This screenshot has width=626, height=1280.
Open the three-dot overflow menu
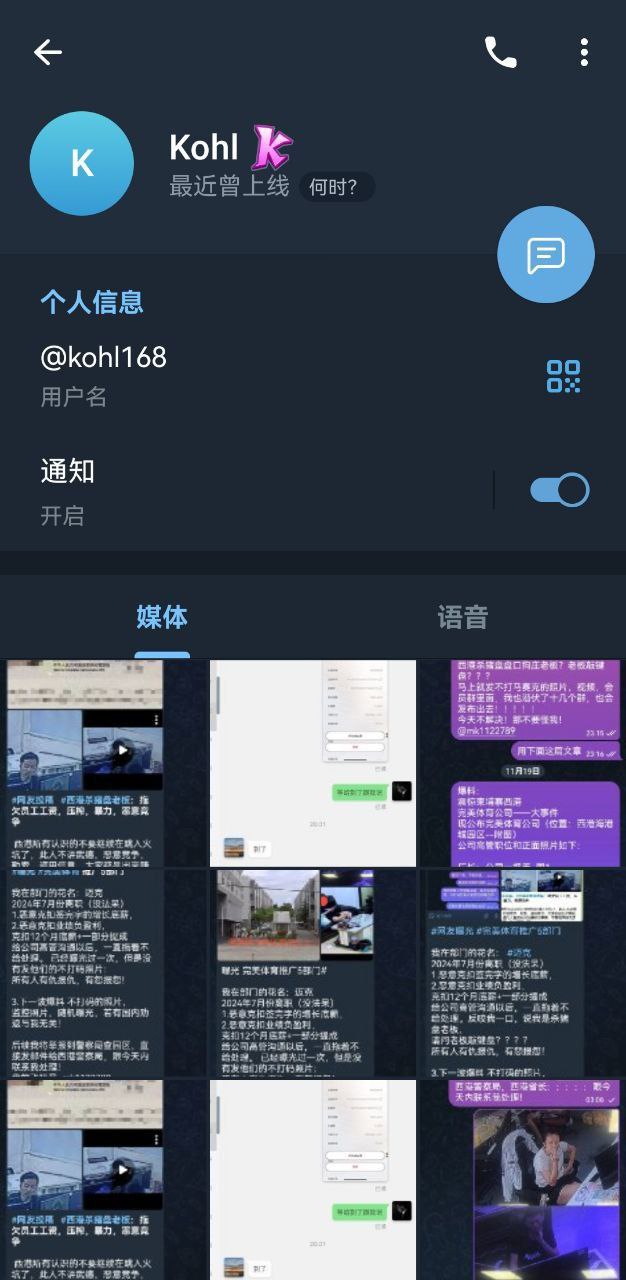(x=584, y=52)
